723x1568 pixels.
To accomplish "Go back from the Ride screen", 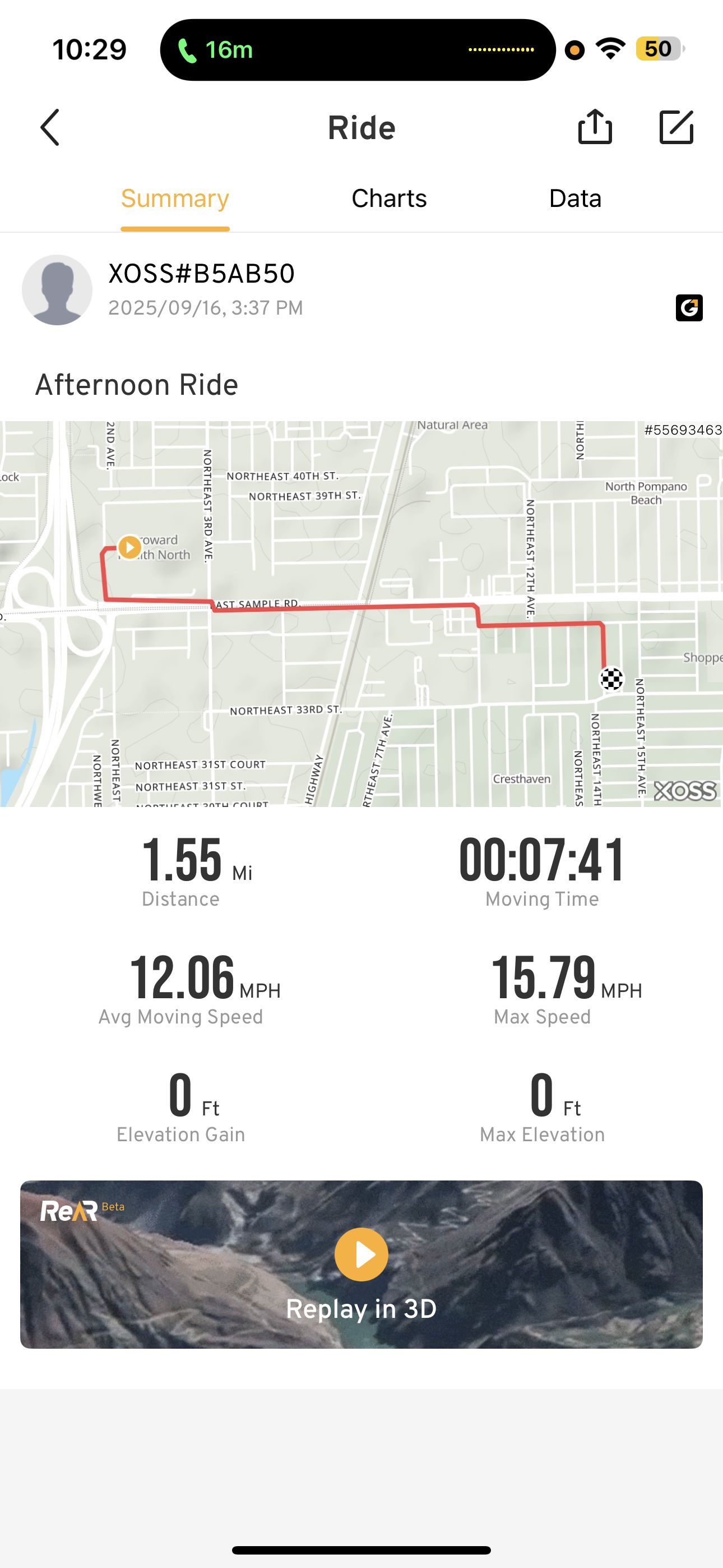I will pyautogui.click(x=50, y=128).
